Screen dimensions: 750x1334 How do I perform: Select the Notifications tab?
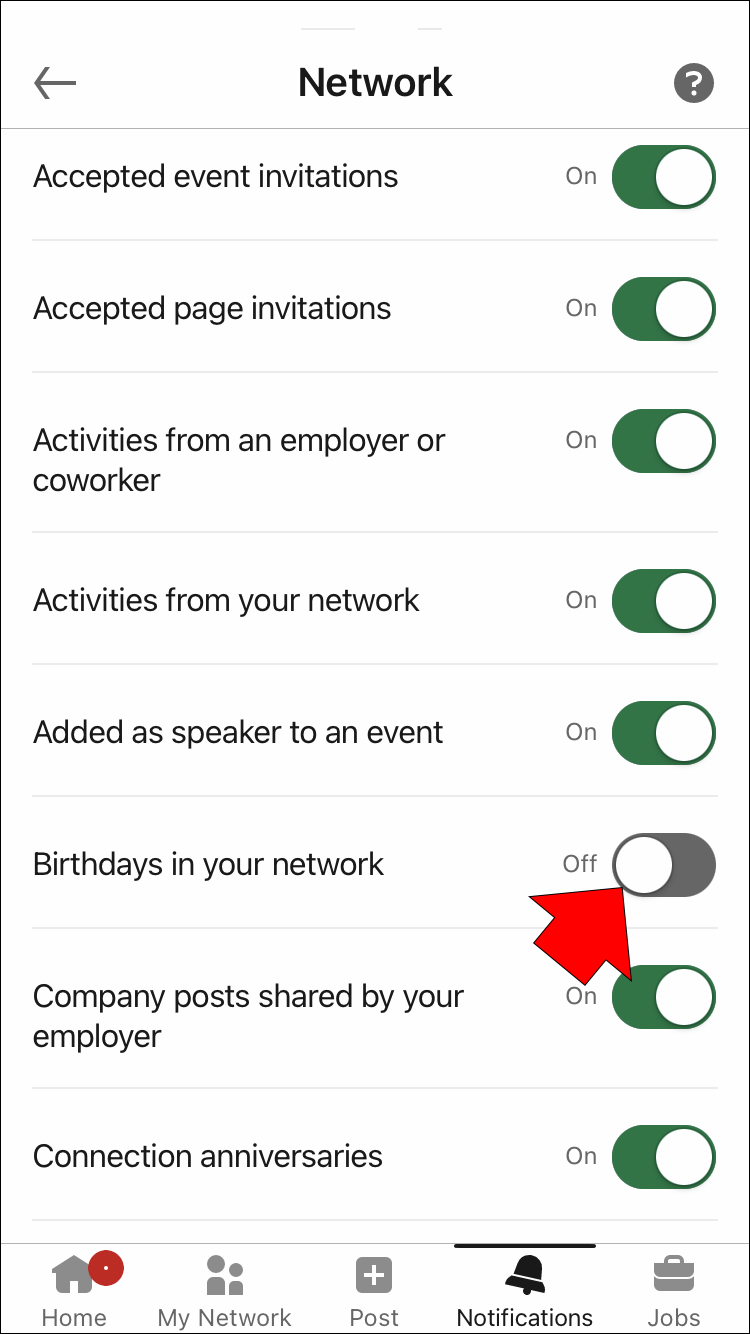524,1290
